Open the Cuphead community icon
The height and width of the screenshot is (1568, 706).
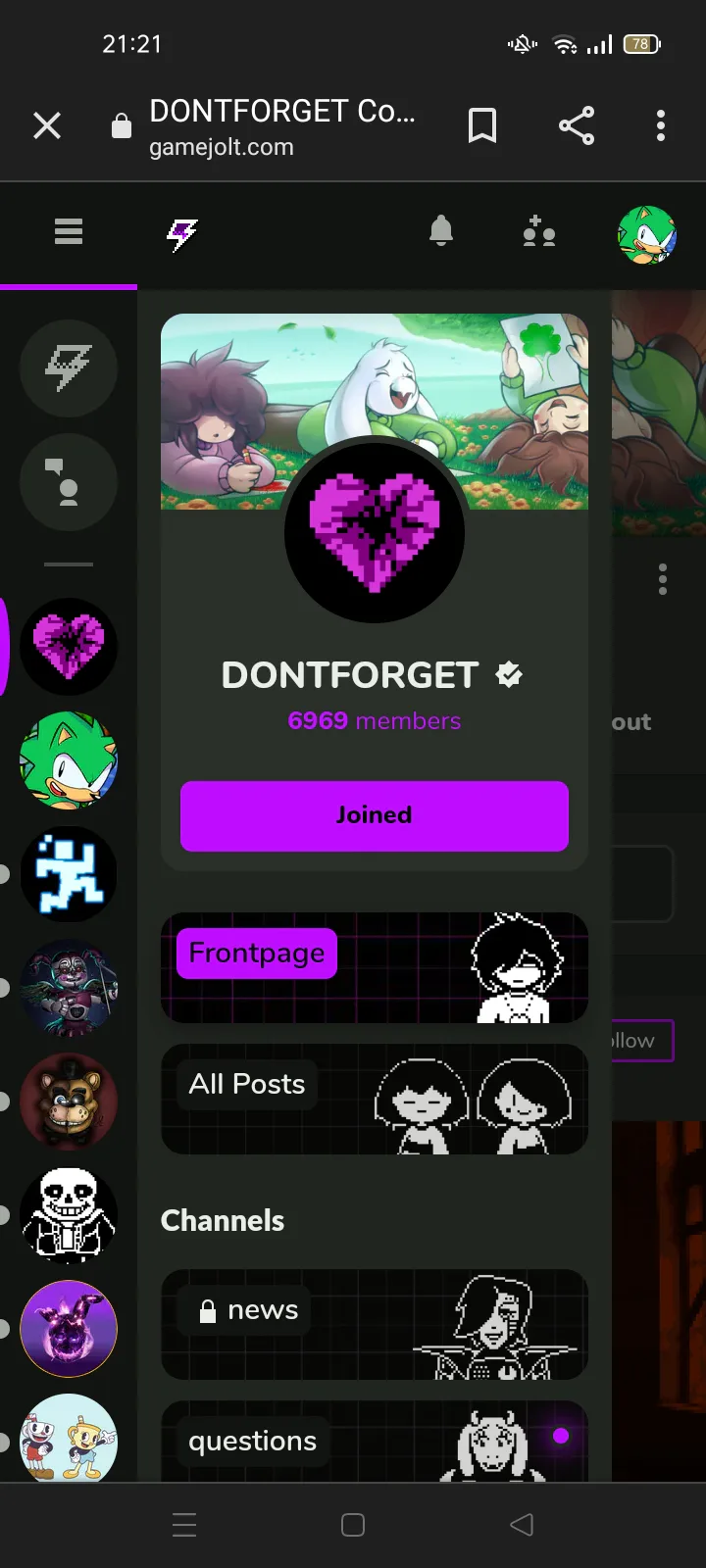click(69, 1439)
